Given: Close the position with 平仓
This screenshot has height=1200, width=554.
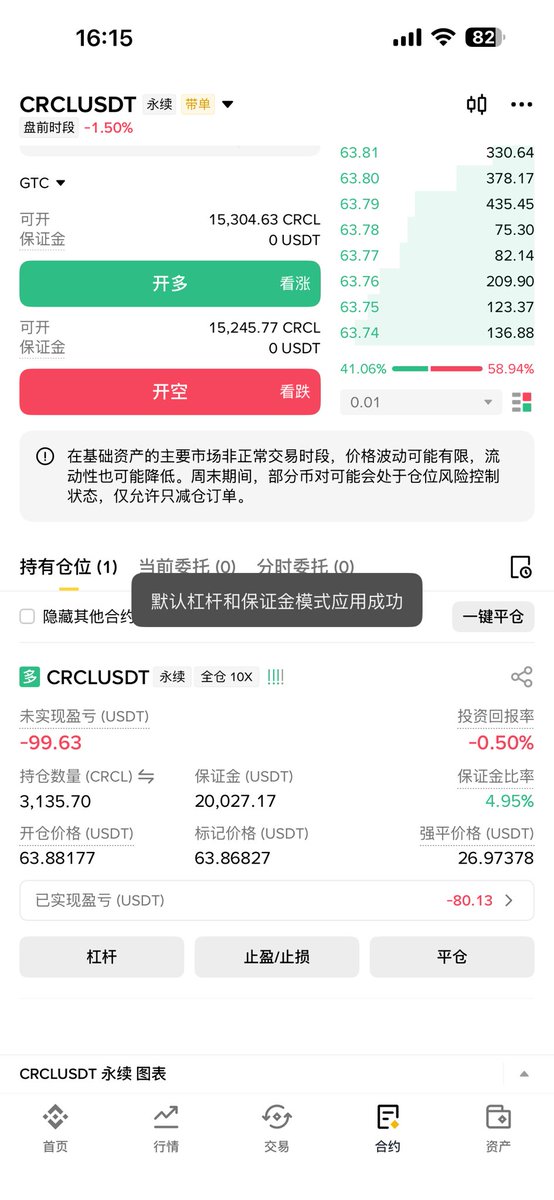Looking at the screenshot, I should pos(452,957).
